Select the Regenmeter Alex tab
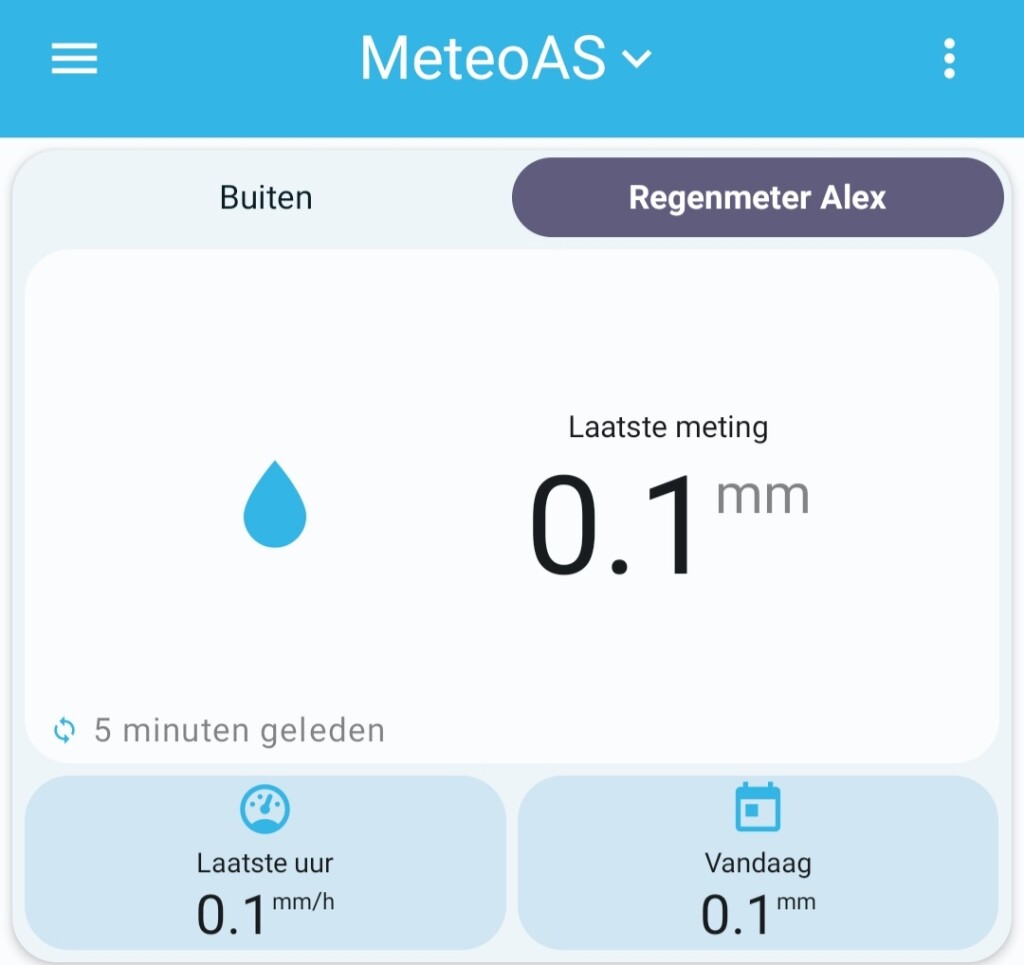1024x965 pixels. tap(757, 198)
